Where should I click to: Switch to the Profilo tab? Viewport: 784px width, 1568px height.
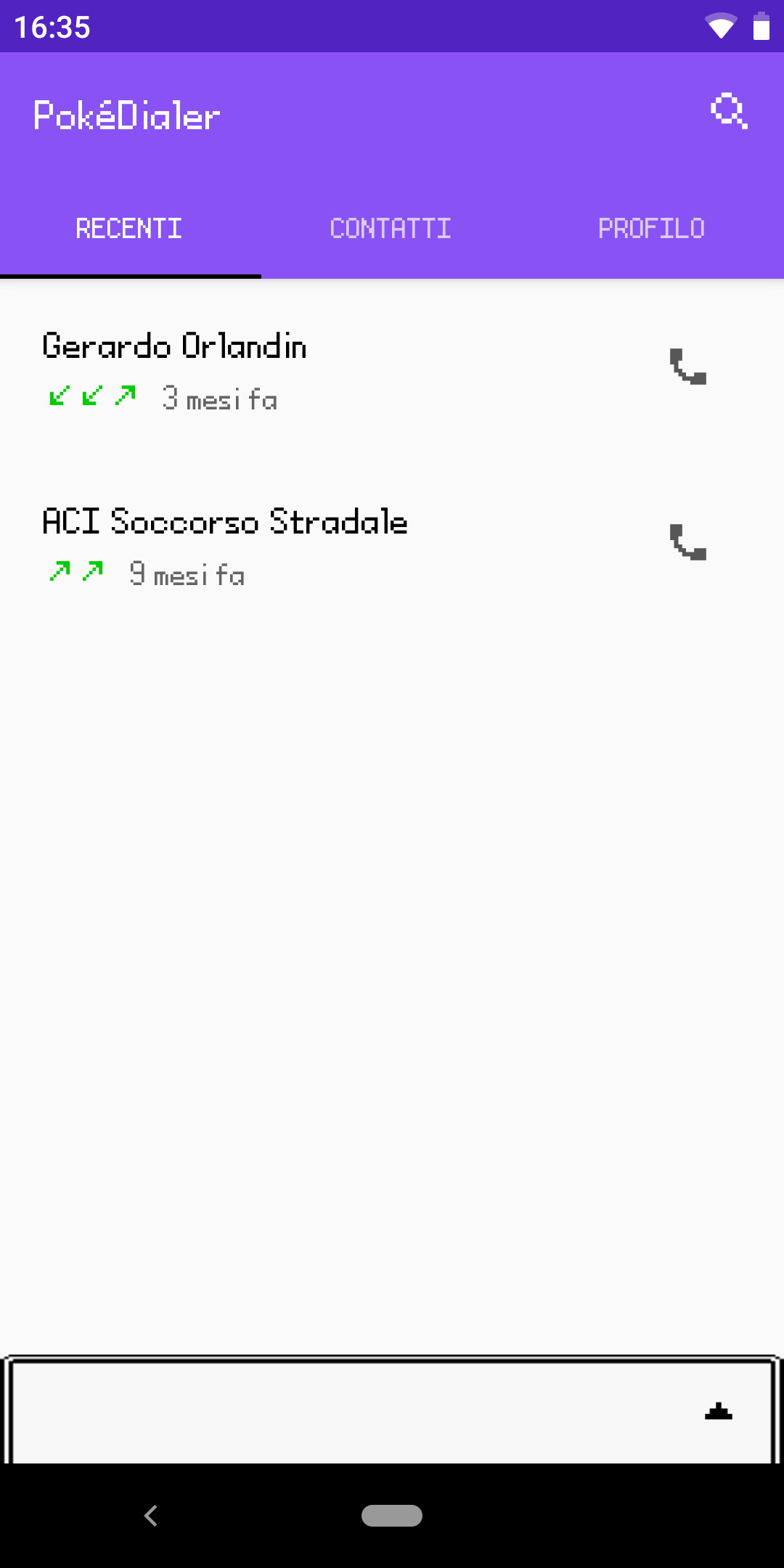point(651,229)
